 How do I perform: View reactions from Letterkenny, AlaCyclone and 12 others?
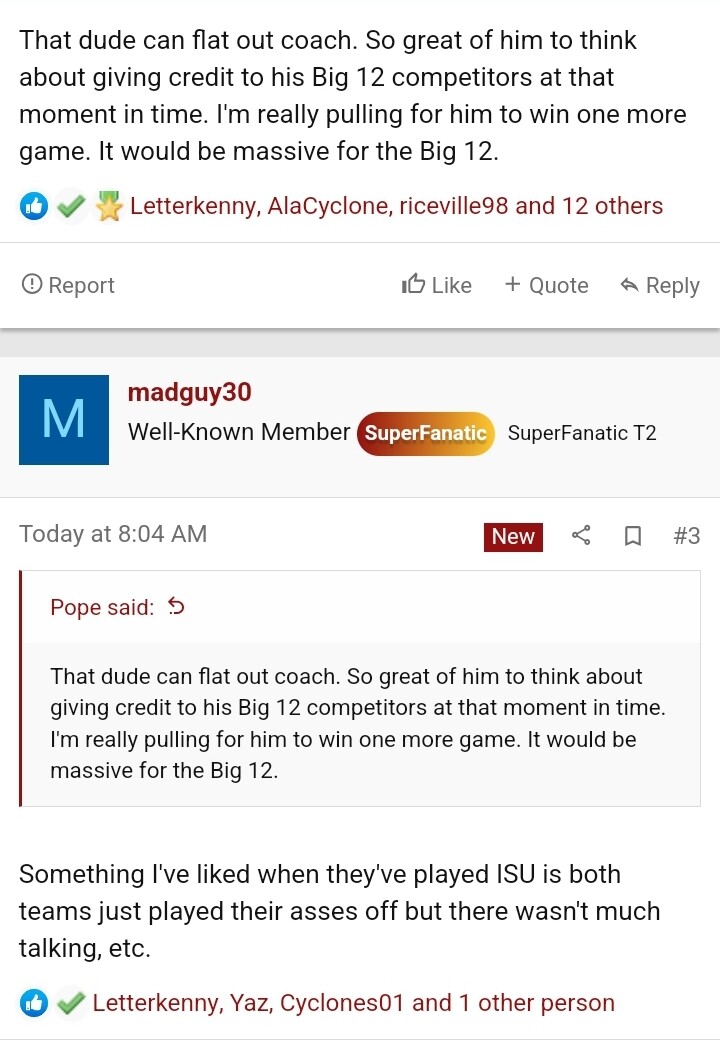pos(396,206)
